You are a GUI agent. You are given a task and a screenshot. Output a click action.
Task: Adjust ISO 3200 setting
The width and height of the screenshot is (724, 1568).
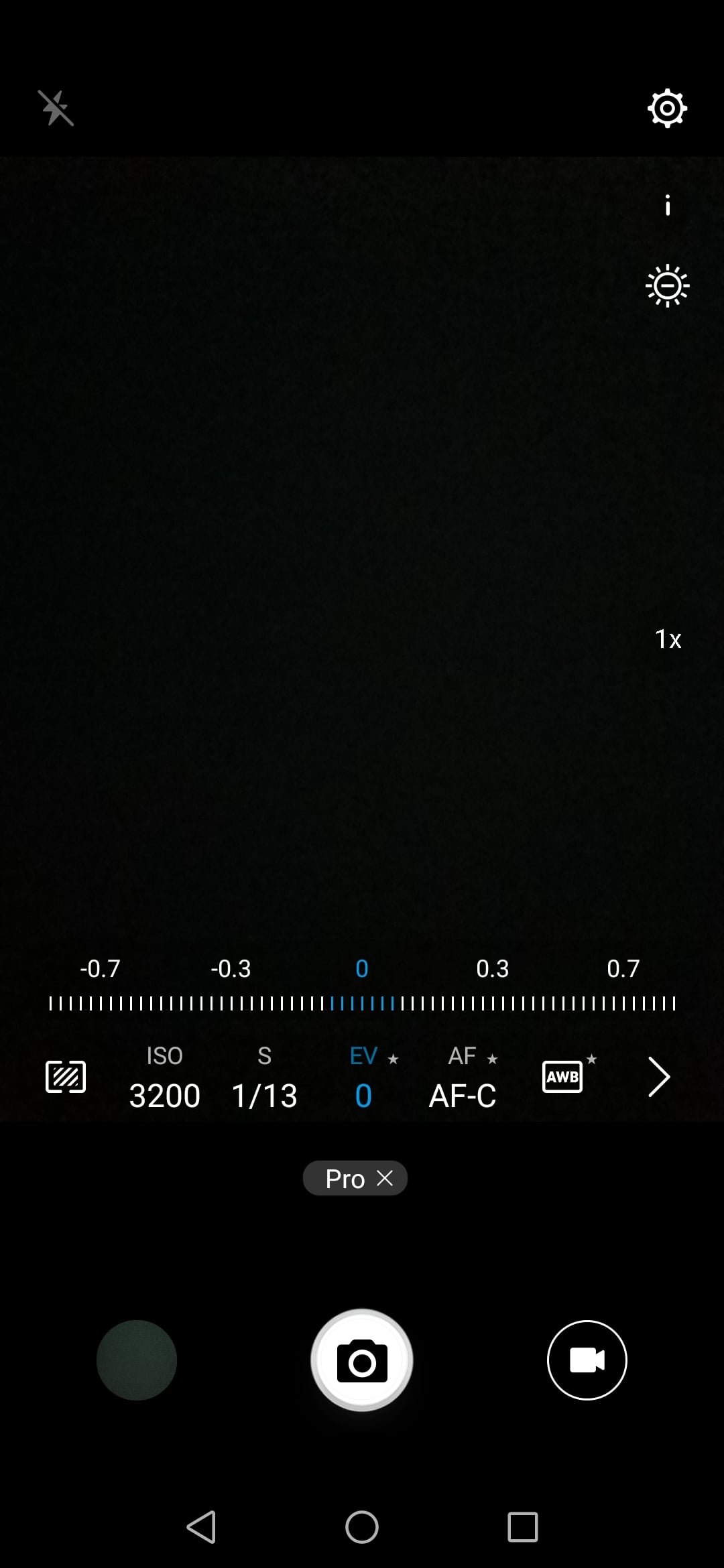click(x=164, y=1077)
